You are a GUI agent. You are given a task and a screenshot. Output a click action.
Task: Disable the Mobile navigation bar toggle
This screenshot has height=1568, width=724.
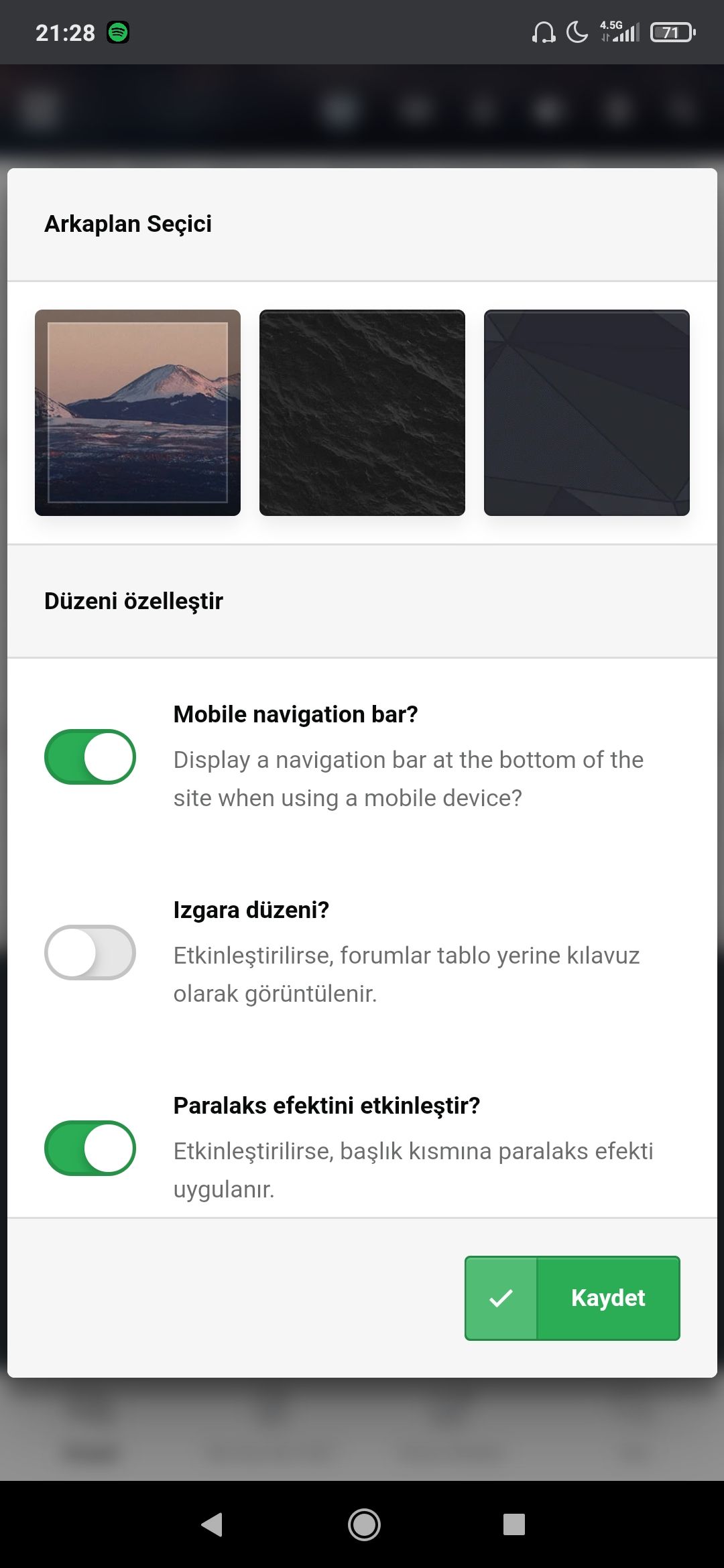(90, 757)
